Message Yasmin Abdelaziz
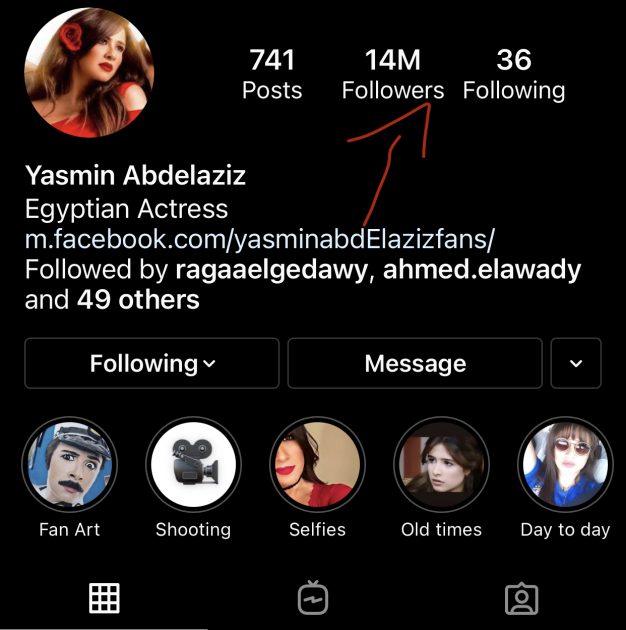 (415, 364)
